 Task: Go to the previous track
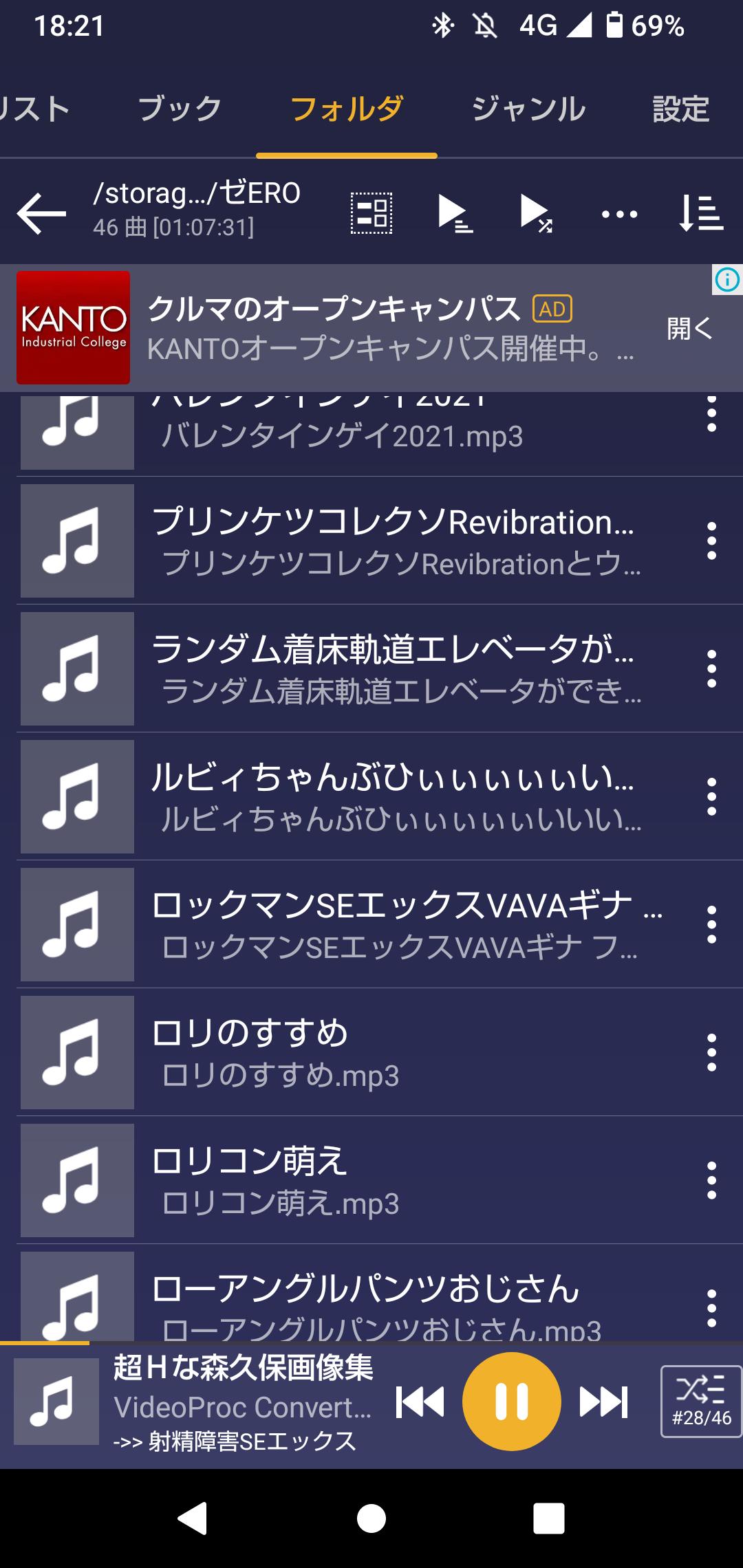(420, 1402)
